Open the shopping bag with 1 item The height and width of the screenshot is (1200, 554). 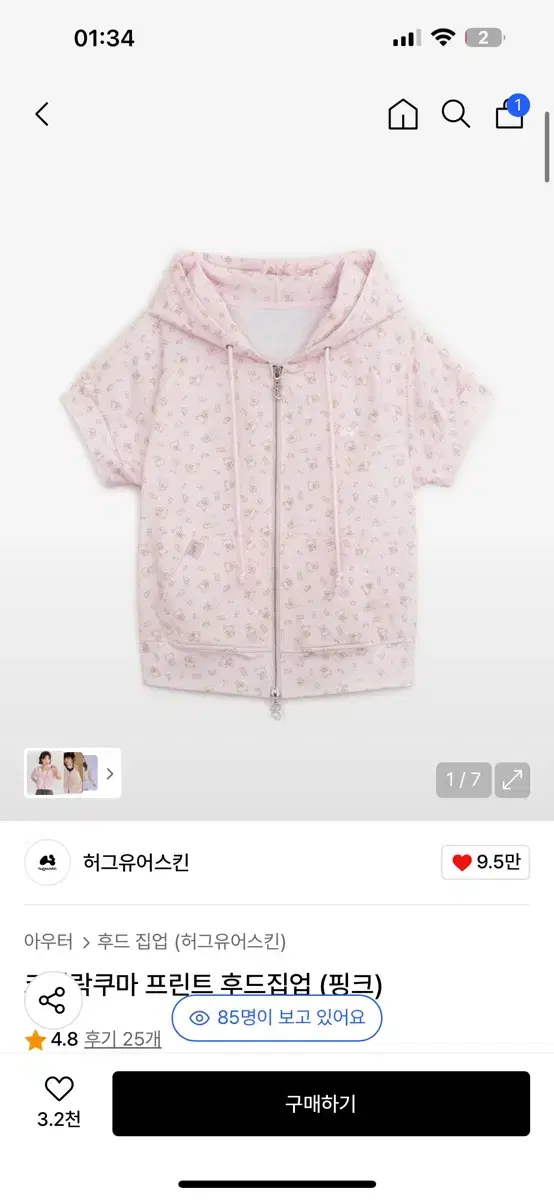[511, 112]
